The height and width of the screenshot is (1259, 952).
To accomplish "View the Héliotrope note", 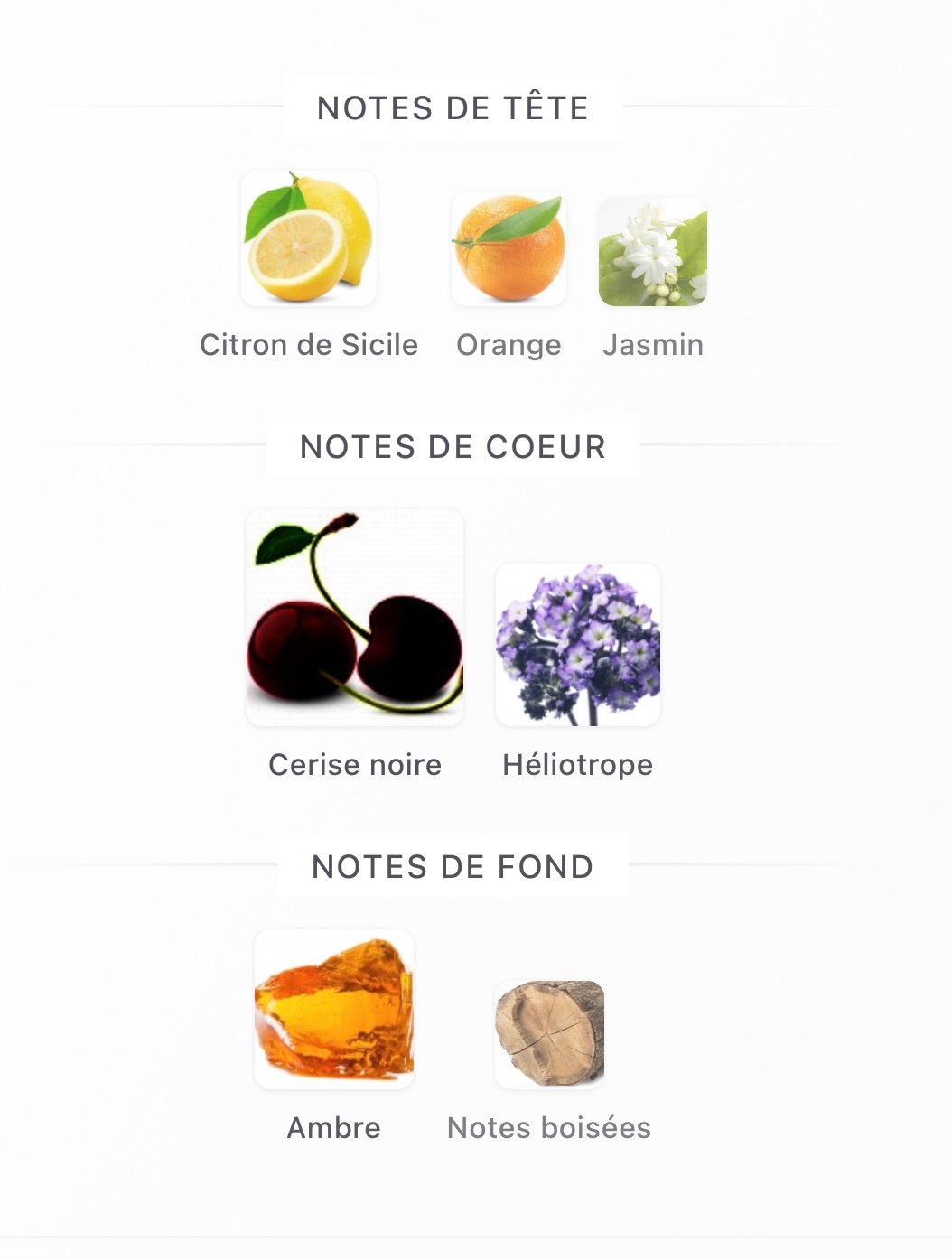I will point(578,645).
